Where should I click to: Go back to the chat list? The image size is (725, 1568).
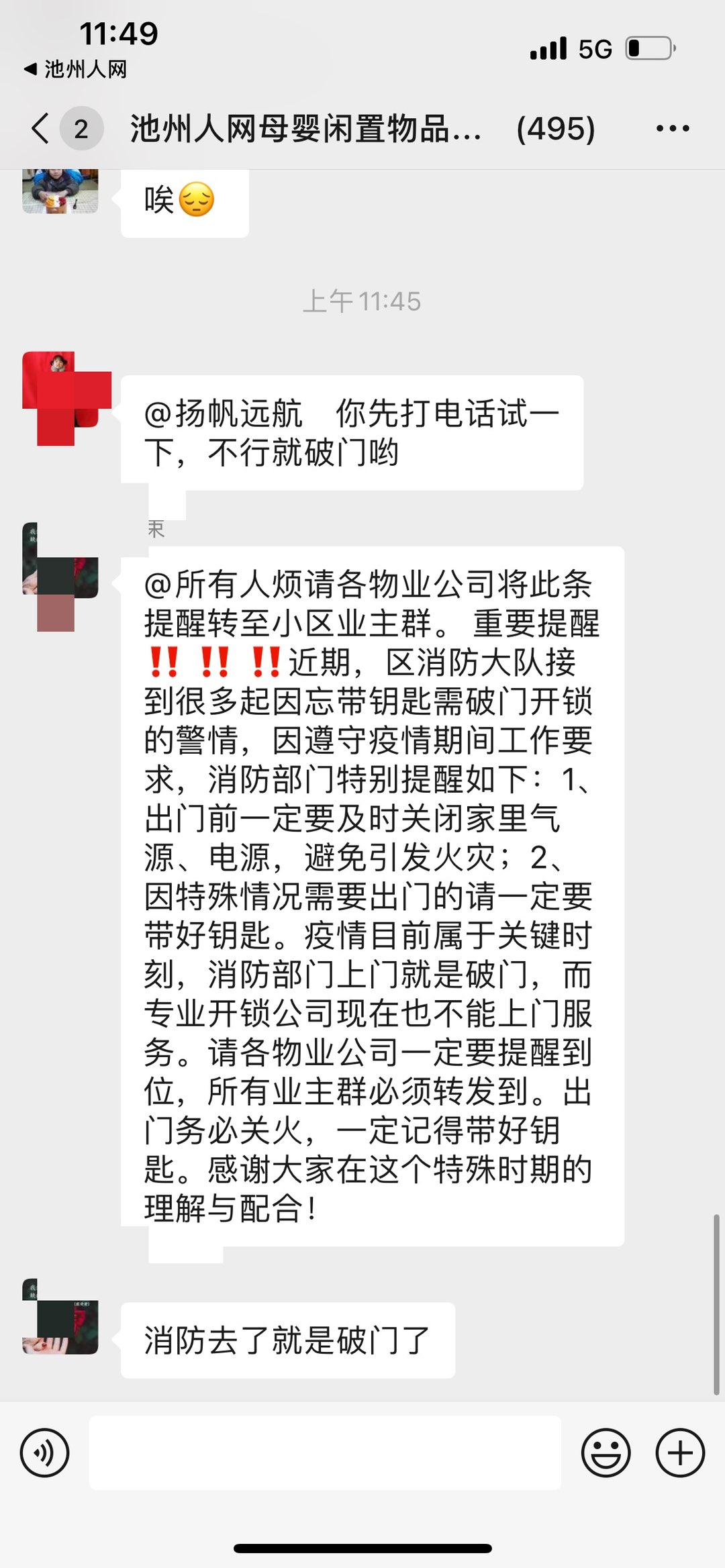click(42, 128)
